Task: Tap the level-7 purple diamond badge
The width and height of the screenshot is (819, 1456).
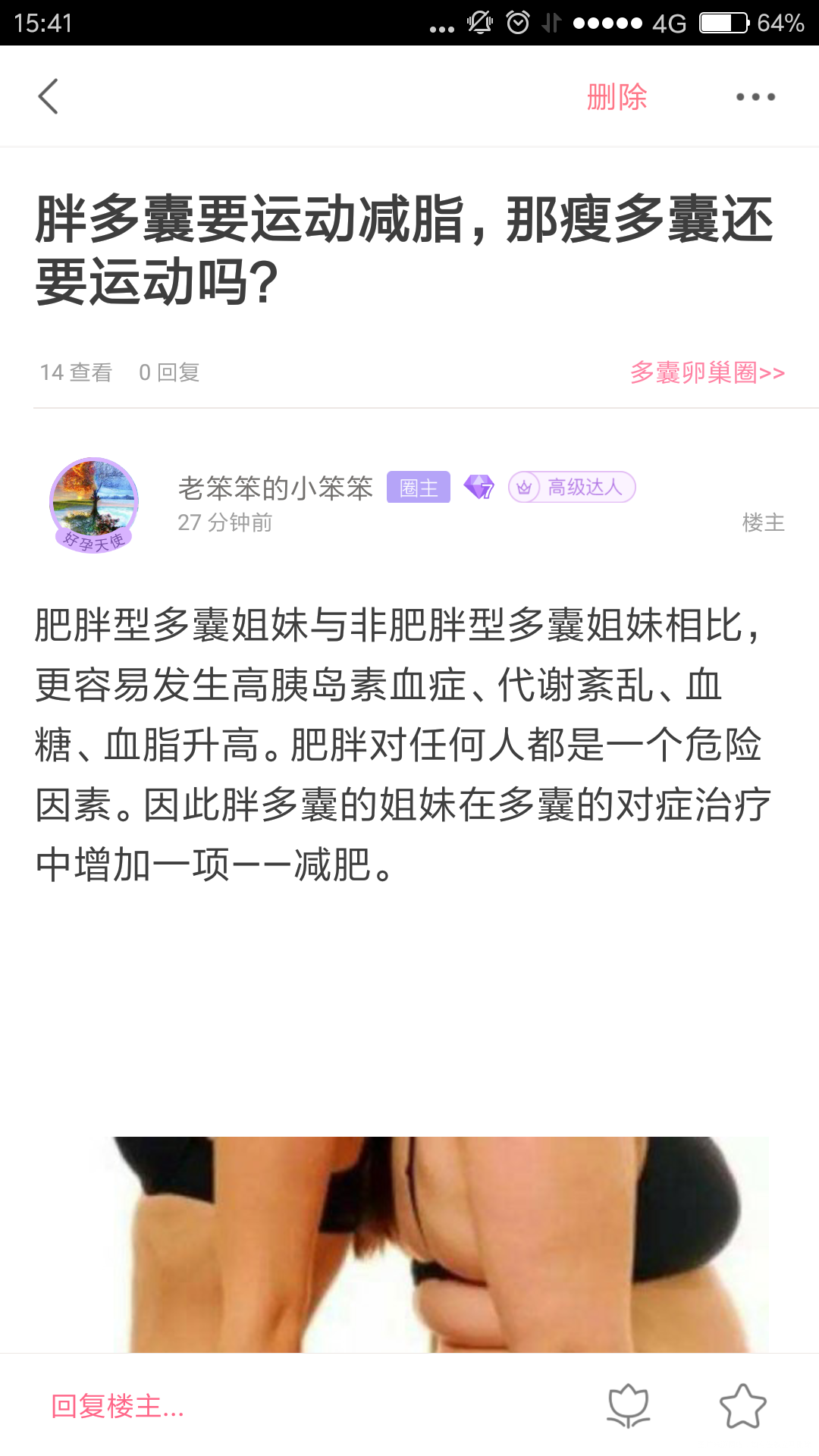Action: pos(478,488)
